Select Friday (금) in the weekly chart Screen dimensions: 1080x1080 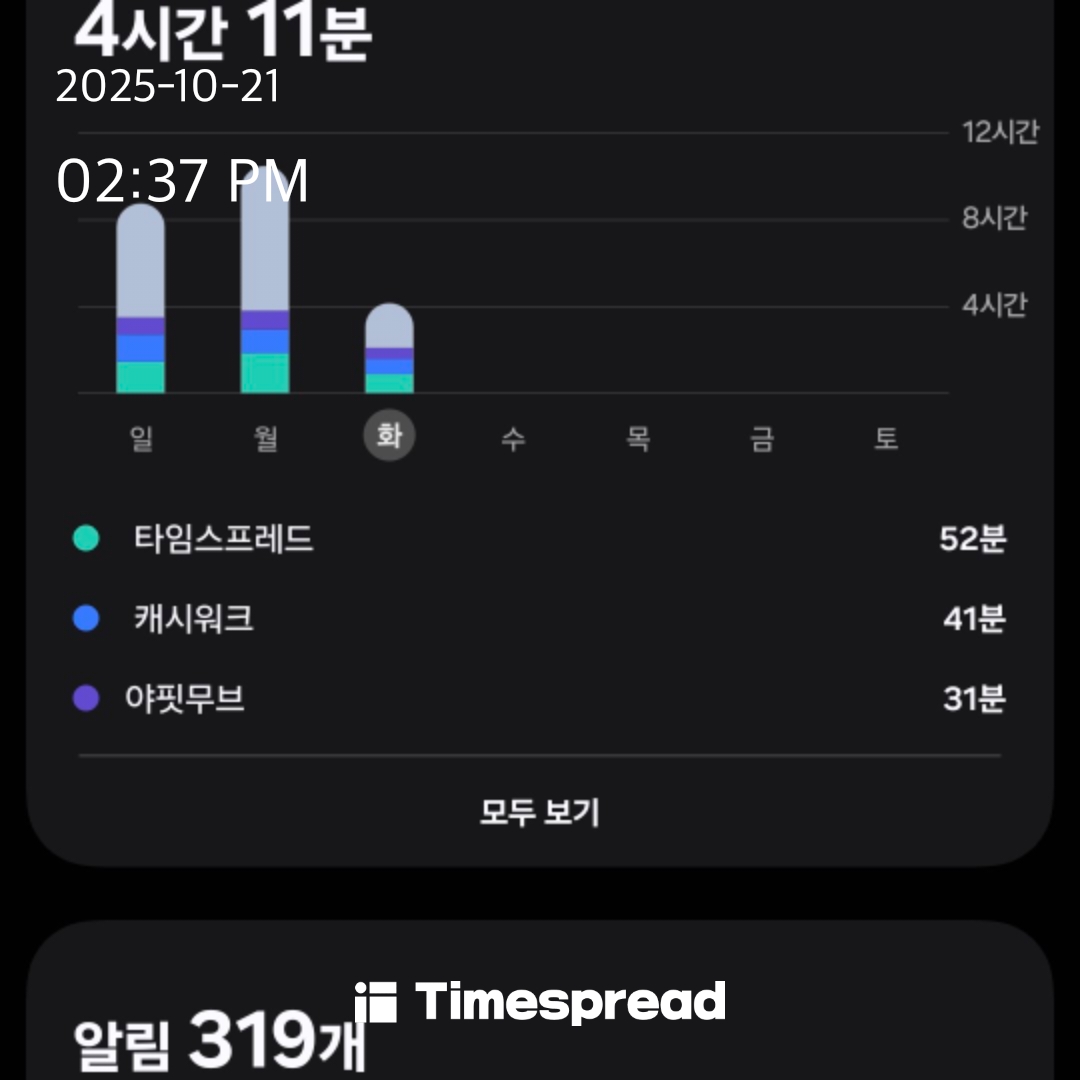(762, 438)
